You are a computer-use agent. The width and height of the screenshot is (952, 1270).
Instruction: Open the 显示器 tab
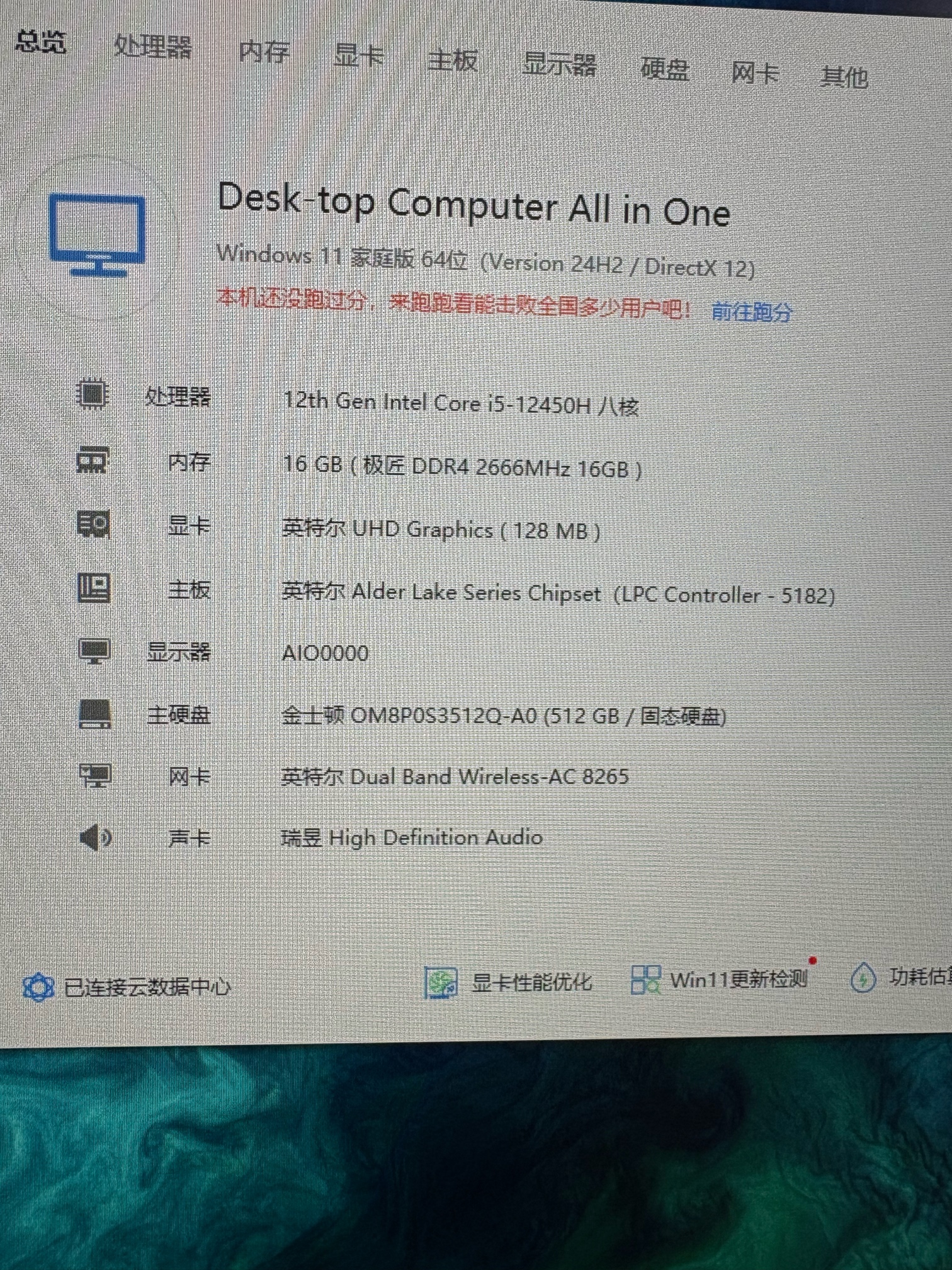(x=559, y=65)
